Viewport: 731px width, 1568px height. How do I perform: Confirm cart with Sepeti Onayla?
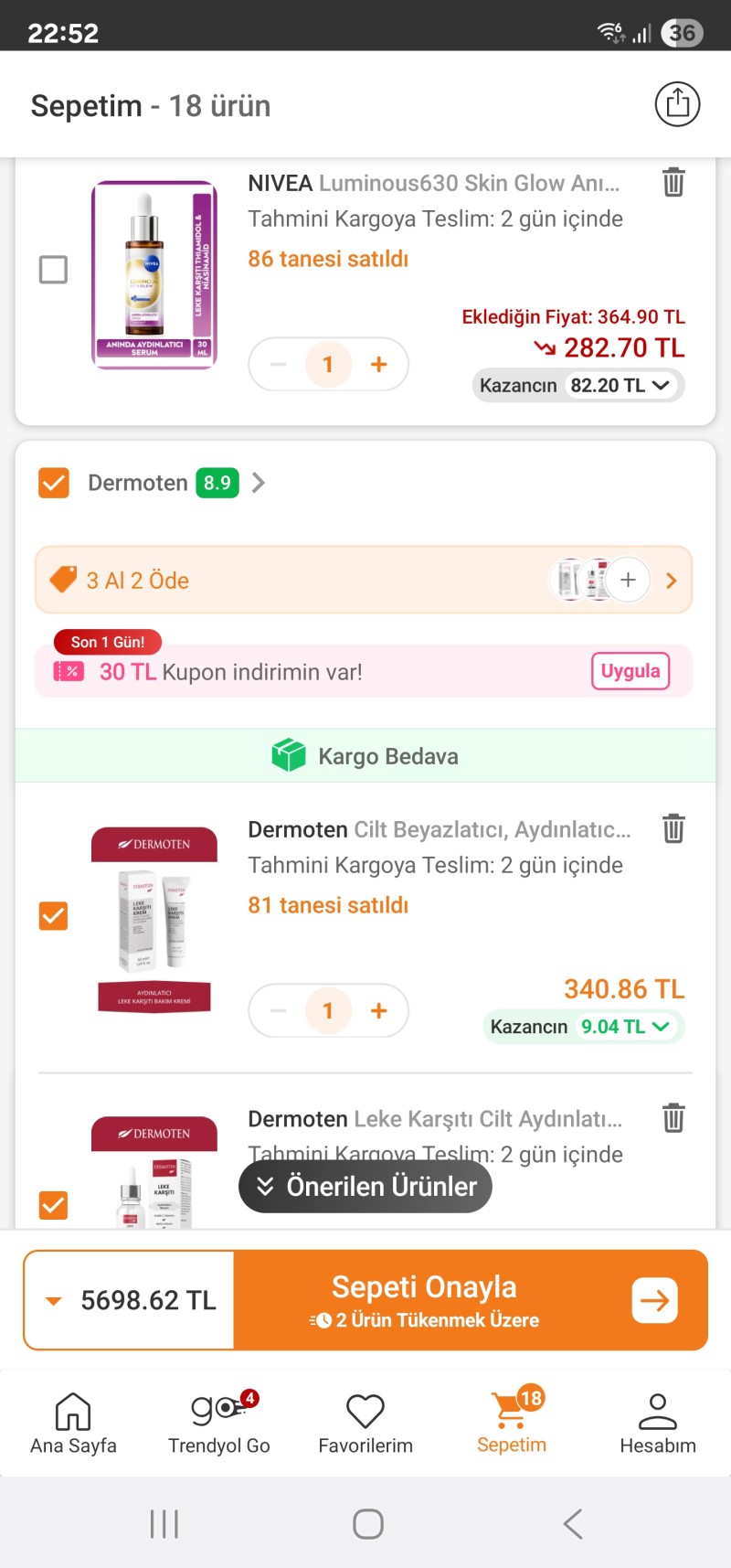(471, 1300)
